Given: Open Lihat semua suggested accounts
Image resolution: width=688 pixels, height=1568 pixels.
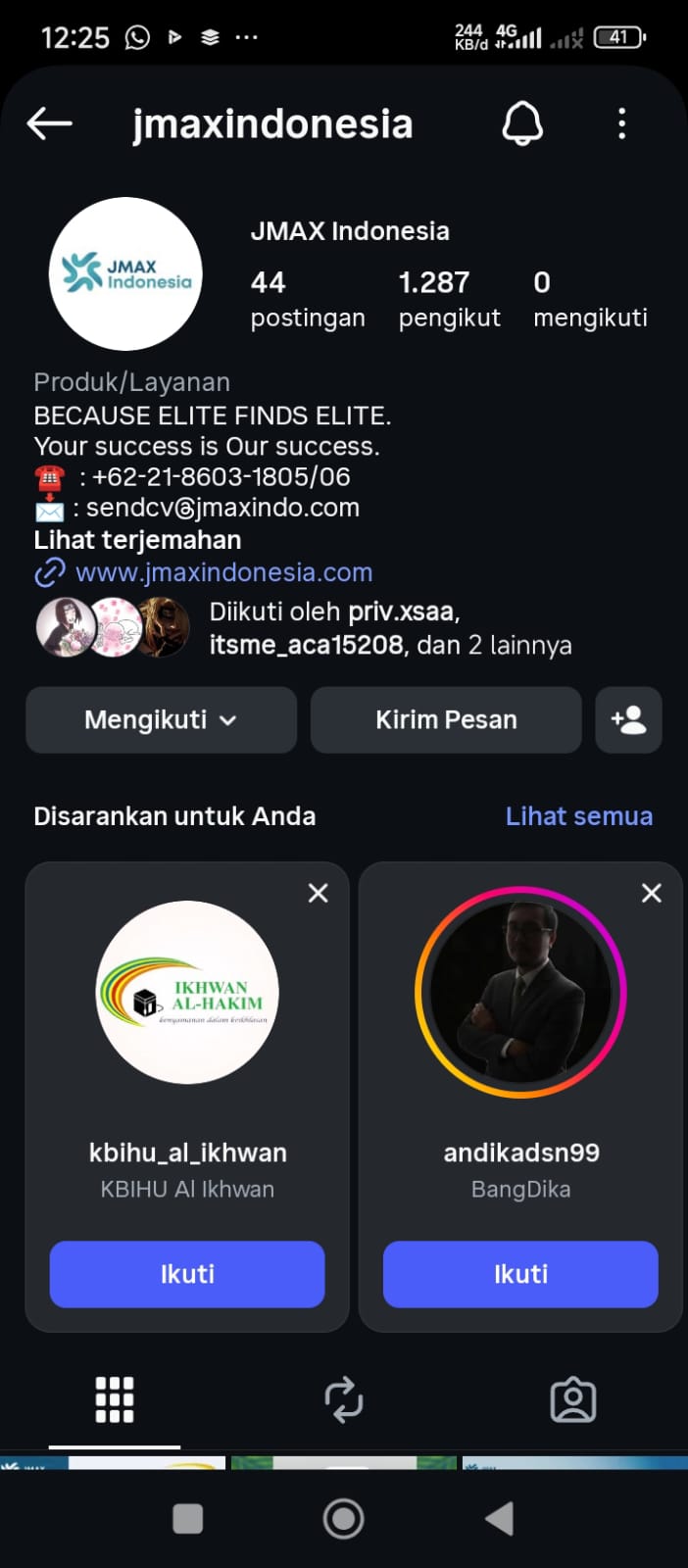Looking at the screenshot, I should 578,816.
